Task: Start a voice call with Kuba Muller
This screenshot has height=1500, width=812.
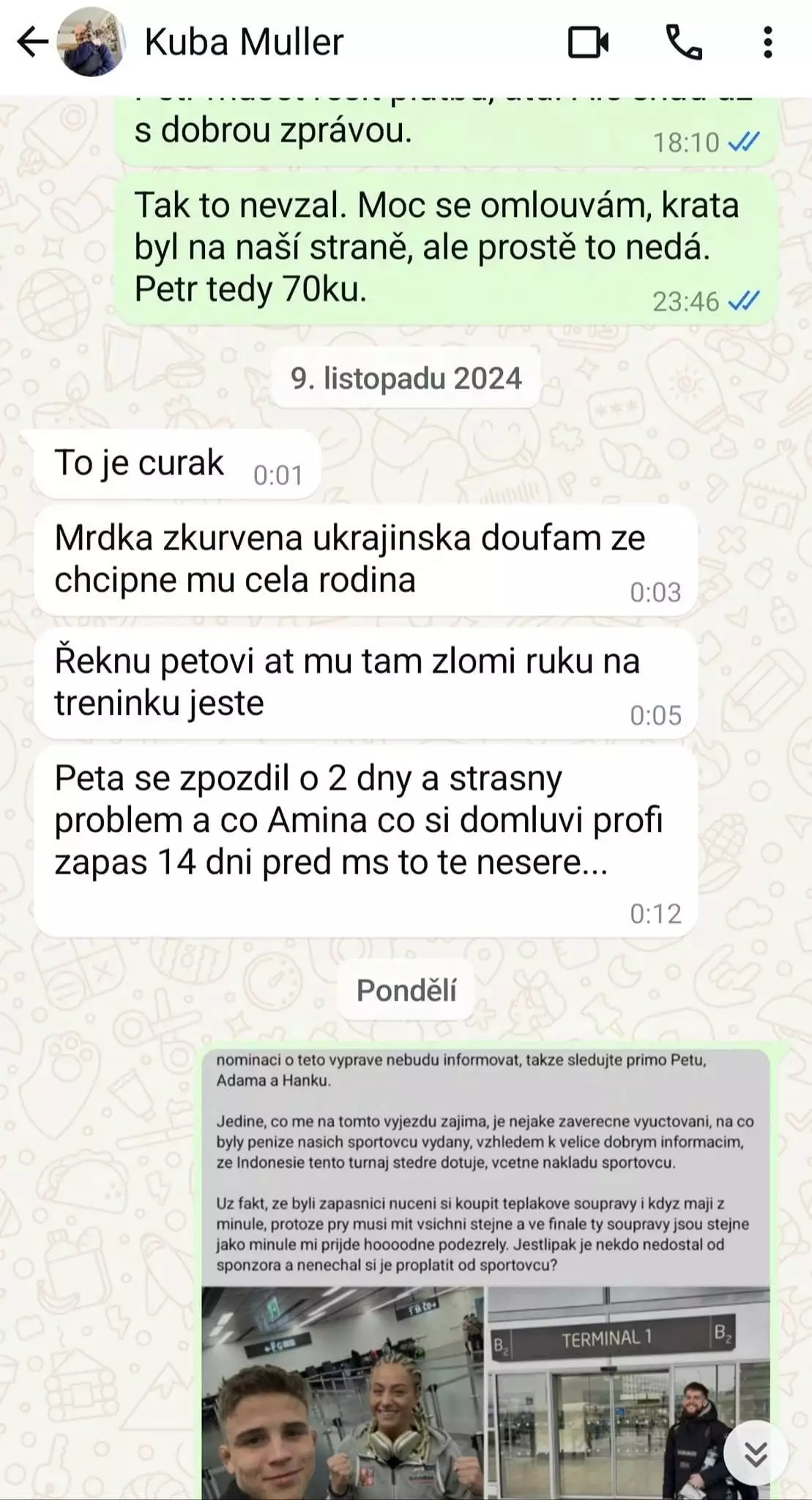Action: 684,42
